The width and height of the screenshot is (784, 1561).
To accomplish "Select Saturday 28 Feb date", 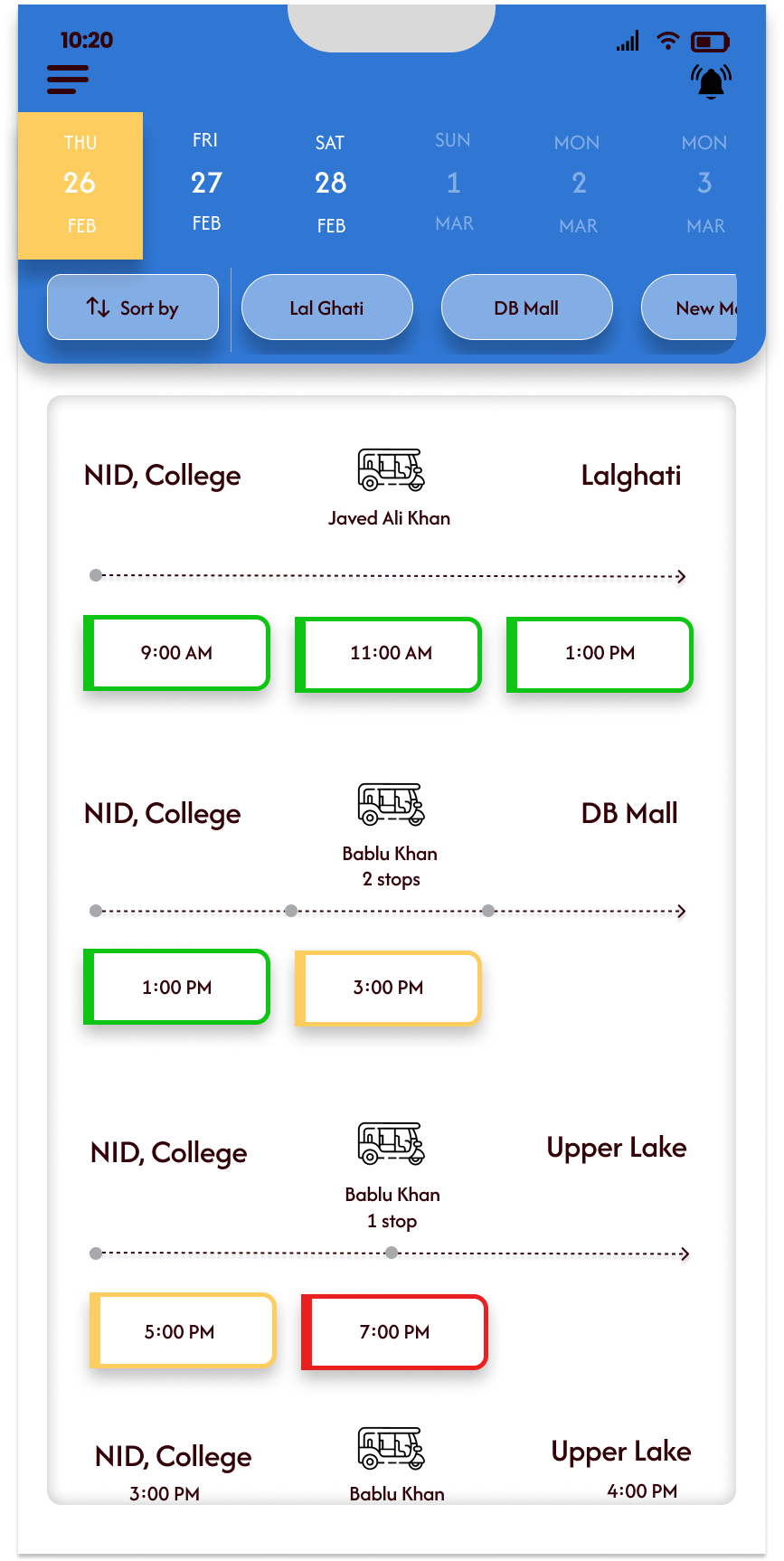I will tap(330, 184).
